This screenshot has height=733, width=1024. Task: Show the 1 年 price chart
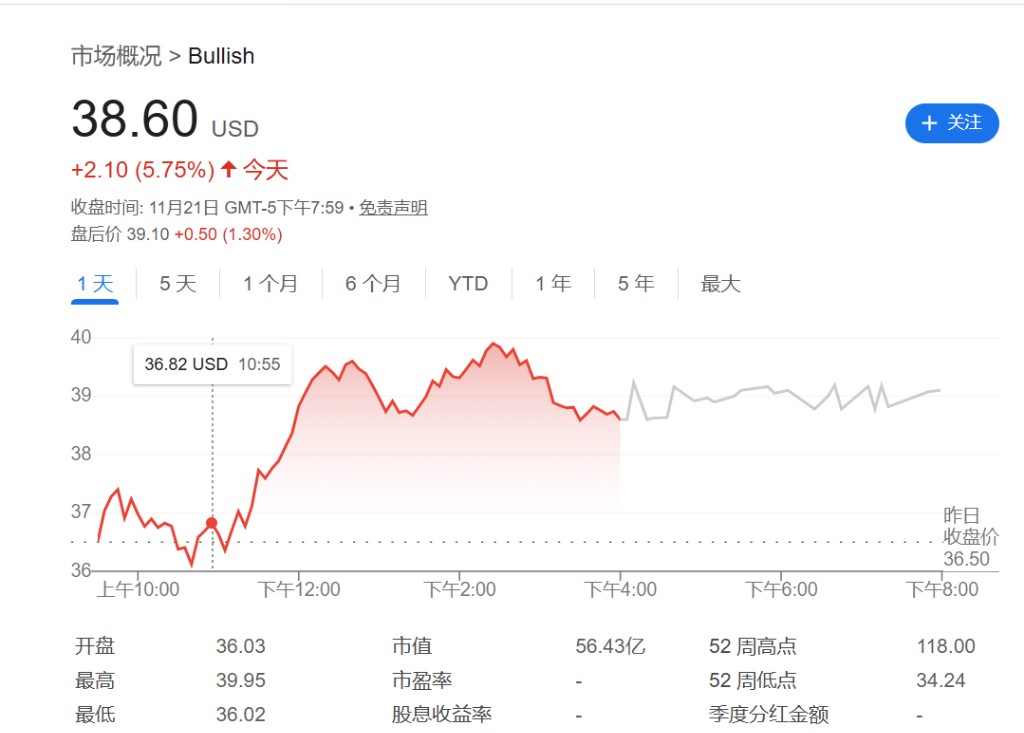tap(553, 284)
